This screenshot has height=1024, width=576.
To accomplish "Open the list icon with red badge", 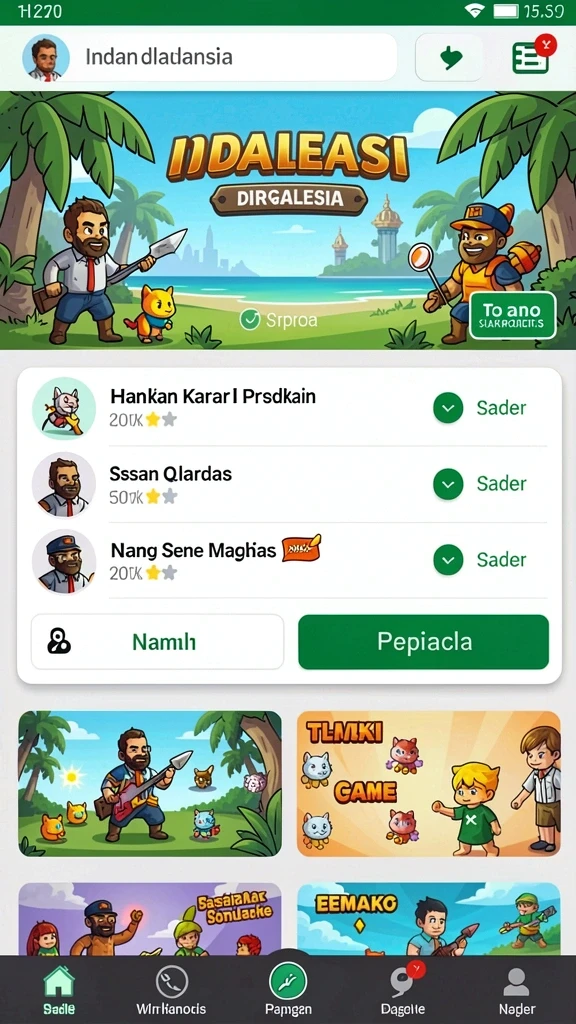I will click(532, 56).
